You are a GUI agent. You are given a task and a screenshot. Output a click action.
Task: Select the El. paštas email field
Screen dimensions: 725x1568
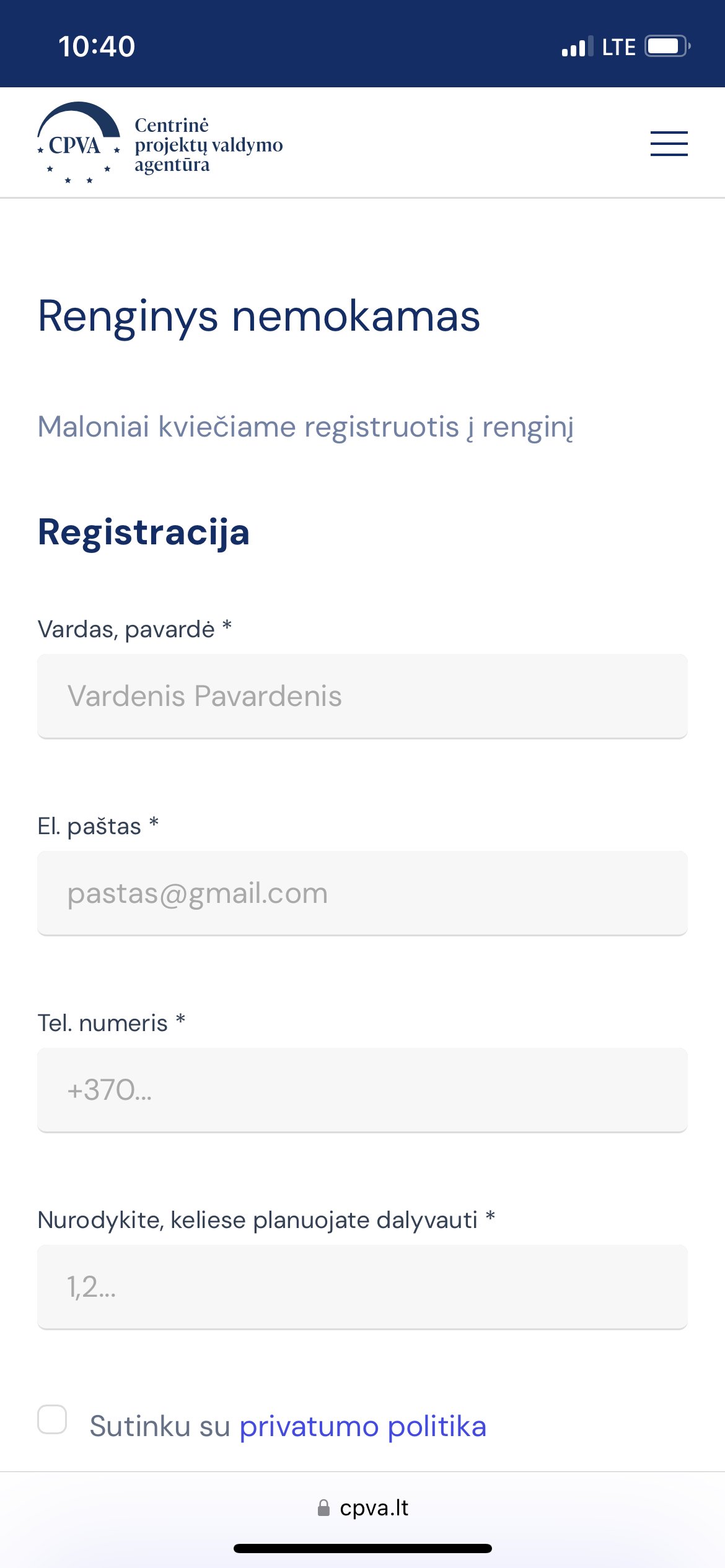[362, 893]
